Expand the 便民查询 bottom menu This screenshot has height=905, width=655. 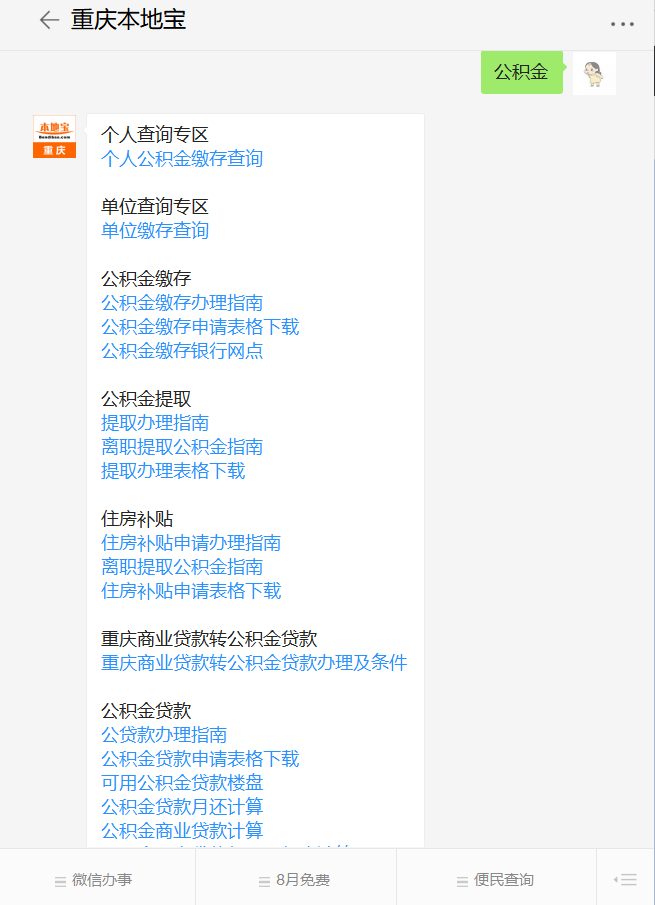pos(496,880)
